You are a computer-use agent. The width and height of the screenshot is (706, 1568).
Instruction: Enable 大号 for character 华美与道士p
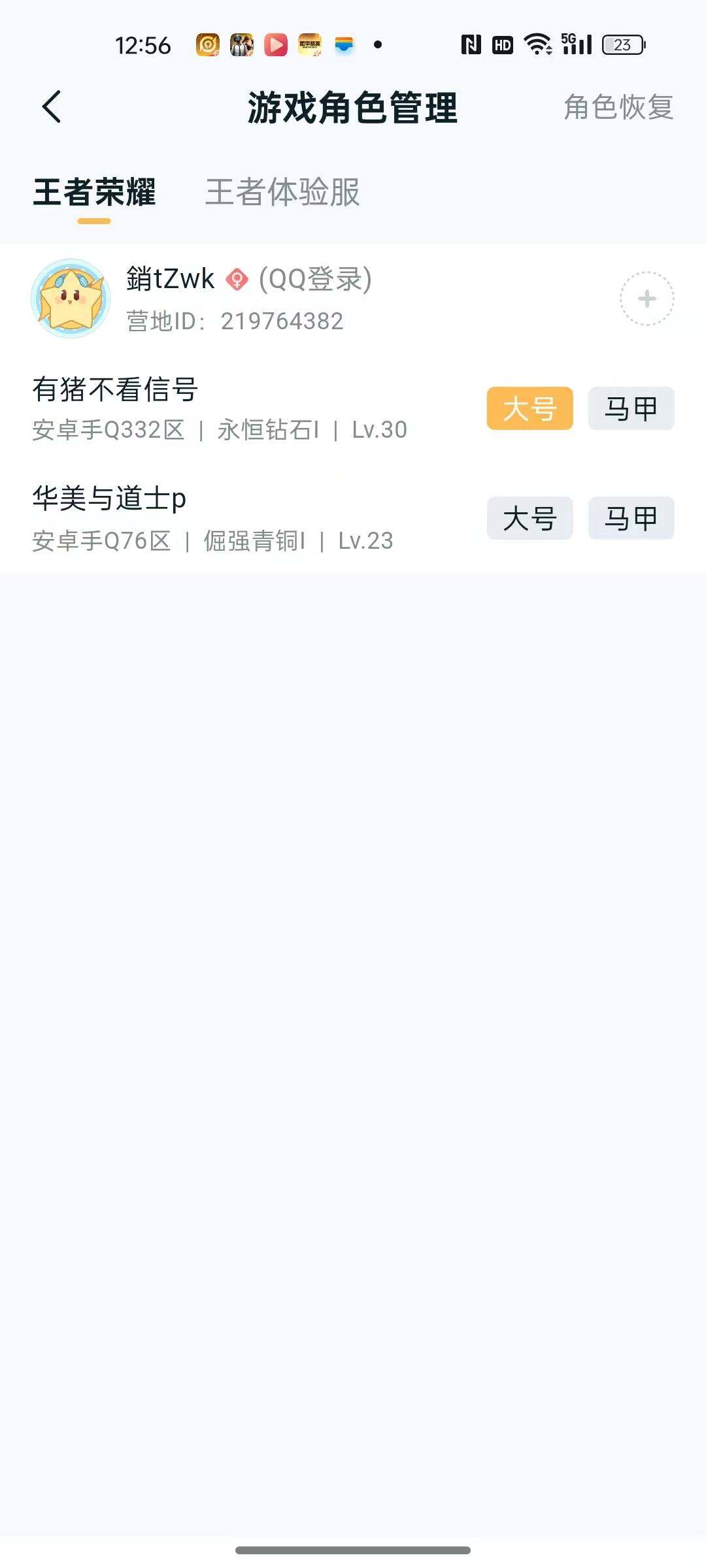529,518
